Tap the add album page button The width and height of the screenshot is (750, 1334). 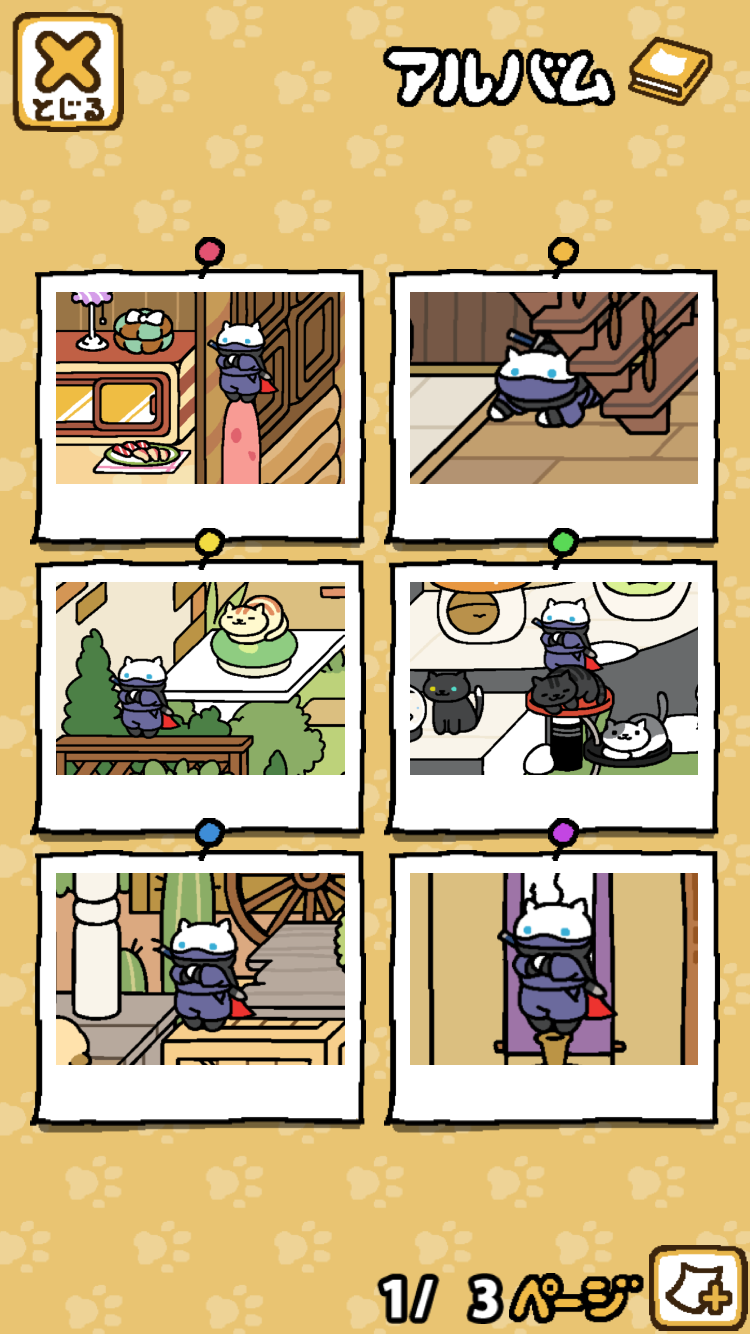(697, 1286)
